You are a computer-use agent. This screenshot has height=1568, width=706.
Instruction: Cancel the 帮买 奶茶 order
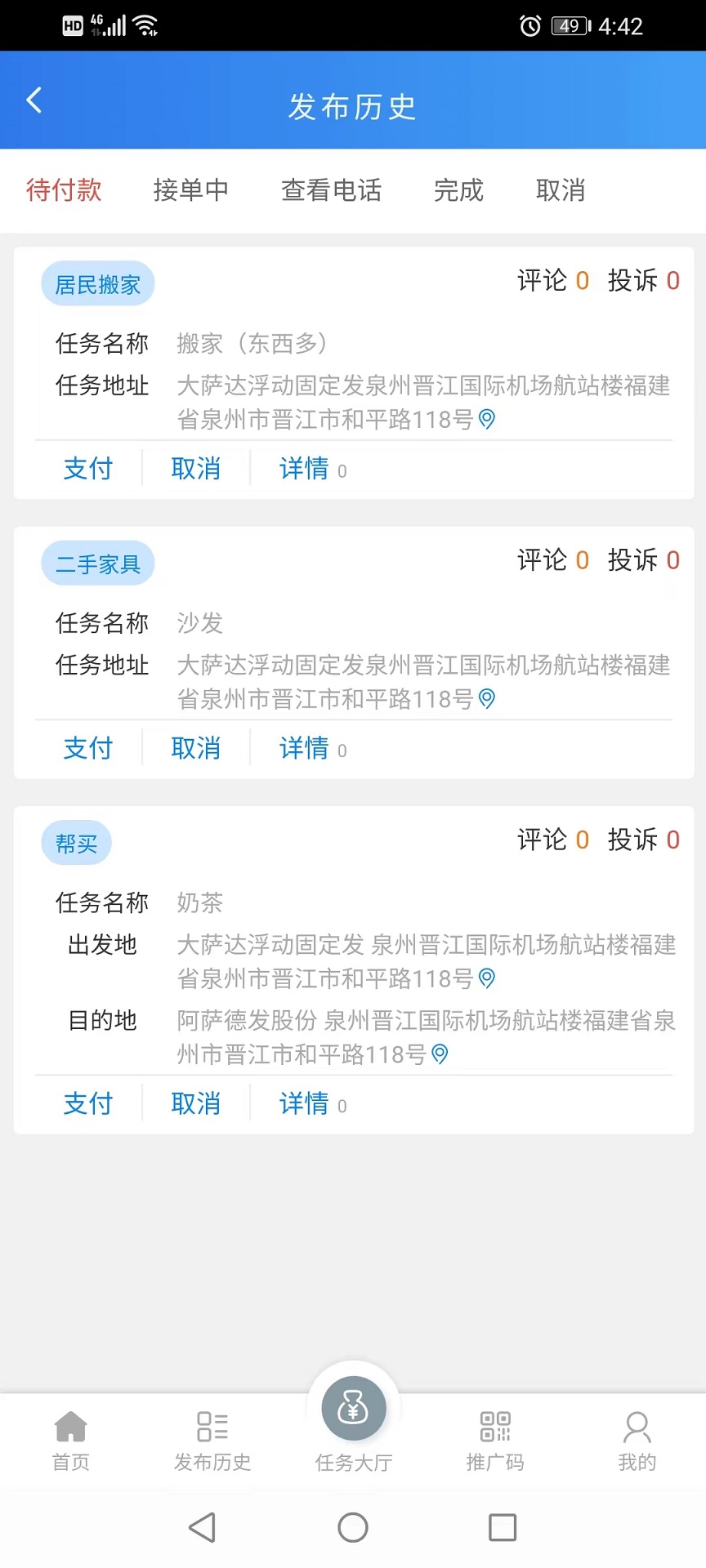click(195, 1104)
